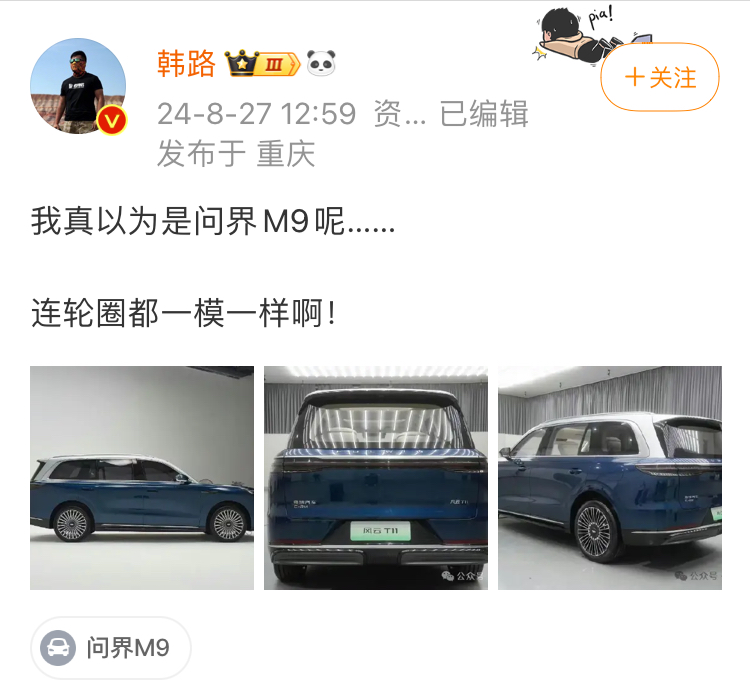
Task: Open the 问界M9 topic chip
Action: pyautogui.click(x=110, y=648)
